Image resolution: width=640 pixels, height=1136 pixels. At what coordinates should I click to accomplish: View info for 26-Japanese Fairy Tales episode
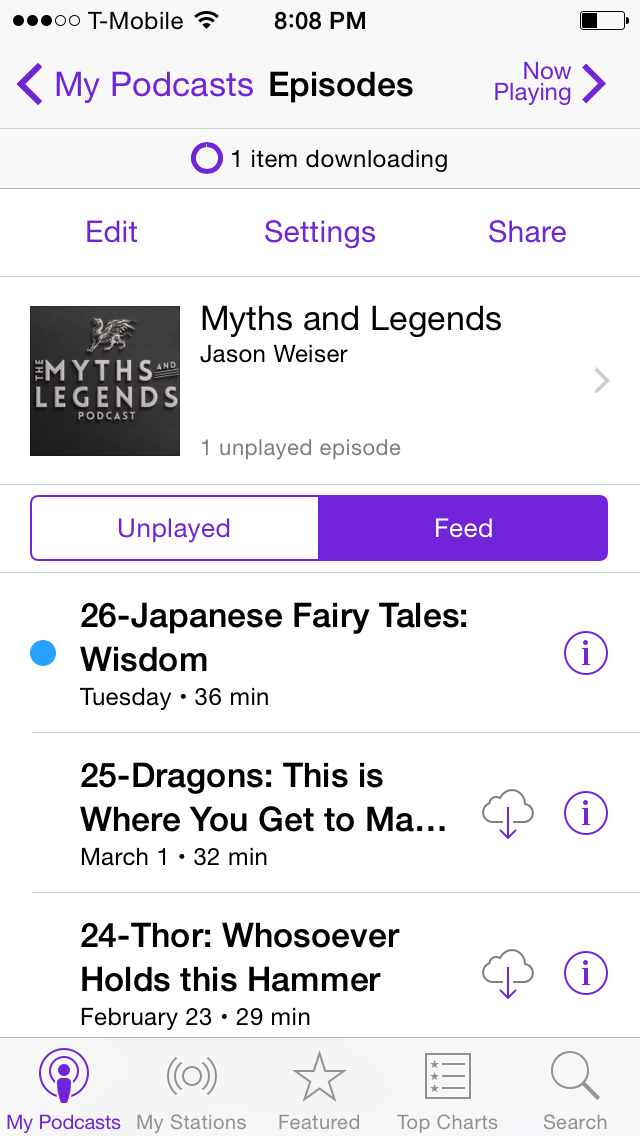(586, 653)
